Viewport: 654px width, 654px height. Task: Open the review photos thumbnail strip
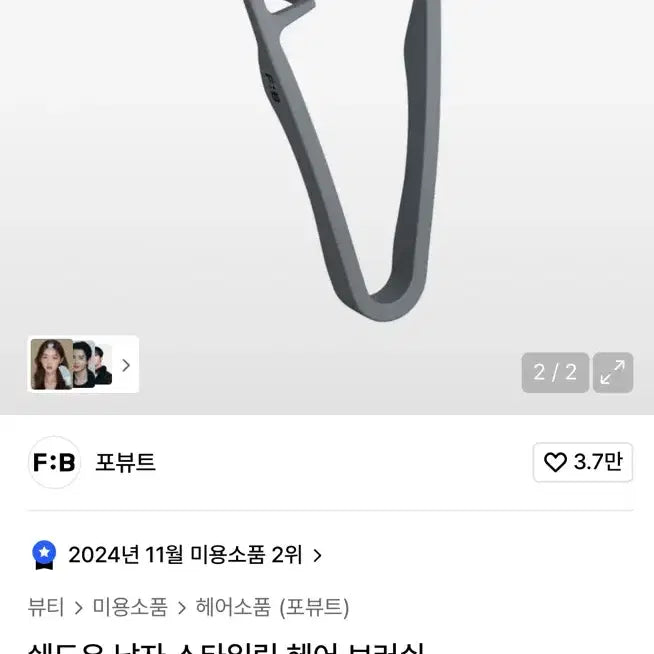point(83,364)
